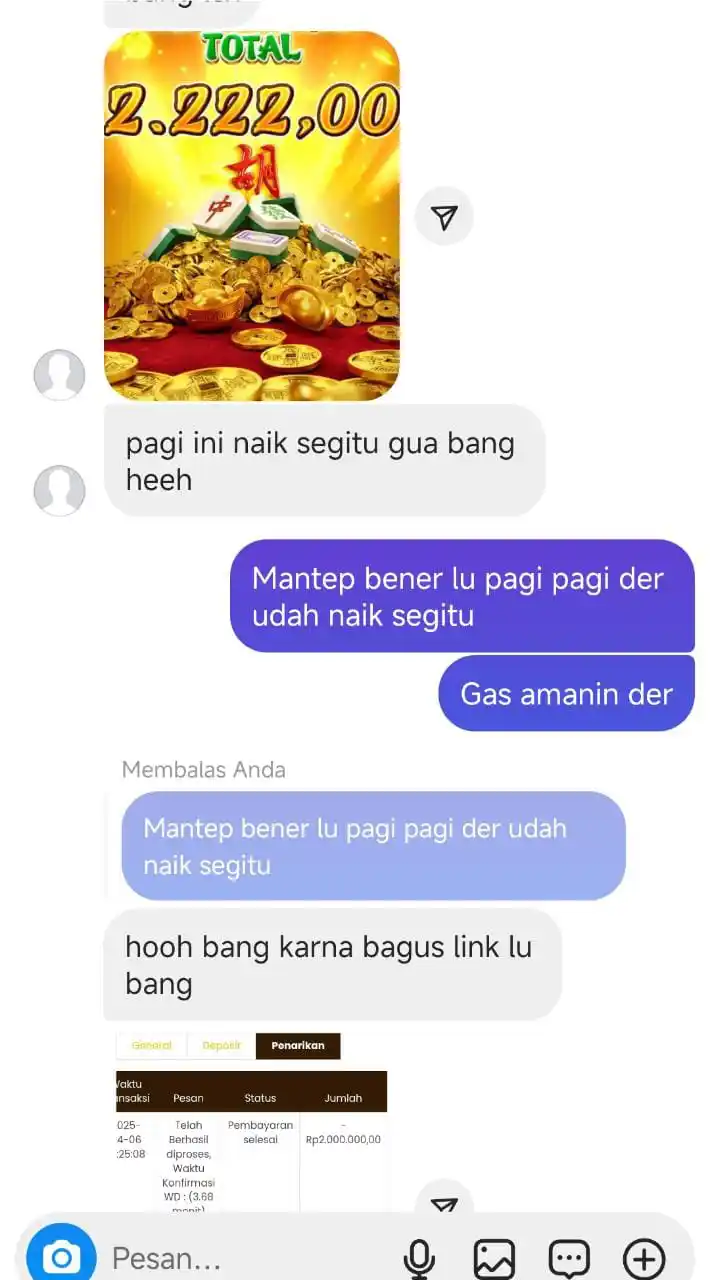Open the golden coins TOTAL image
This screenshot has height=1280, width=710.
pos(251,215)
